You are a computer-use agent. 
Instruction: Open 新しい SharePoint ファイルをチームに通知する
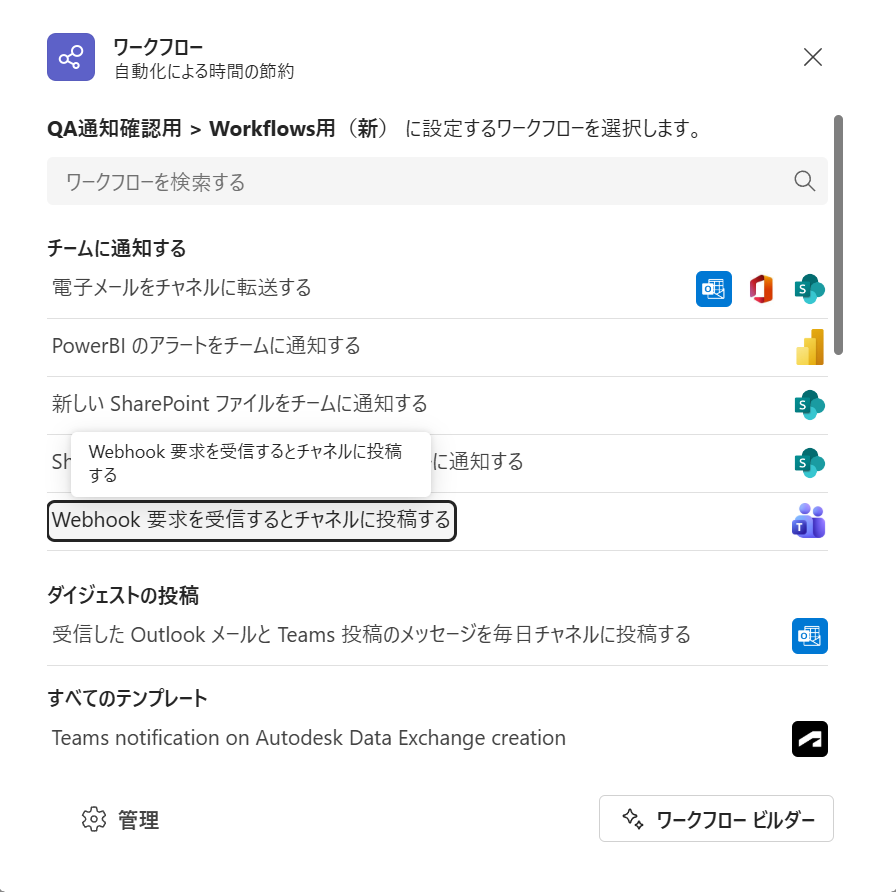click(x=240, y=404)
